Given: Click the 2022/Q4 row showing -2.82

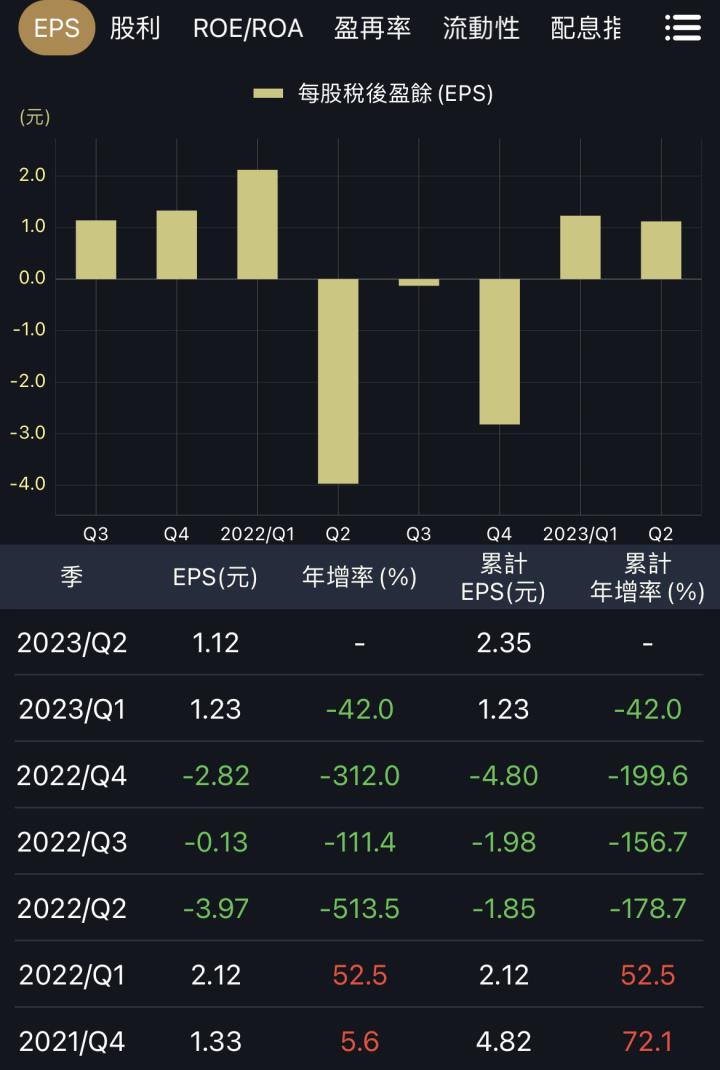Looking at the screenshot, I should pos(360,775).
